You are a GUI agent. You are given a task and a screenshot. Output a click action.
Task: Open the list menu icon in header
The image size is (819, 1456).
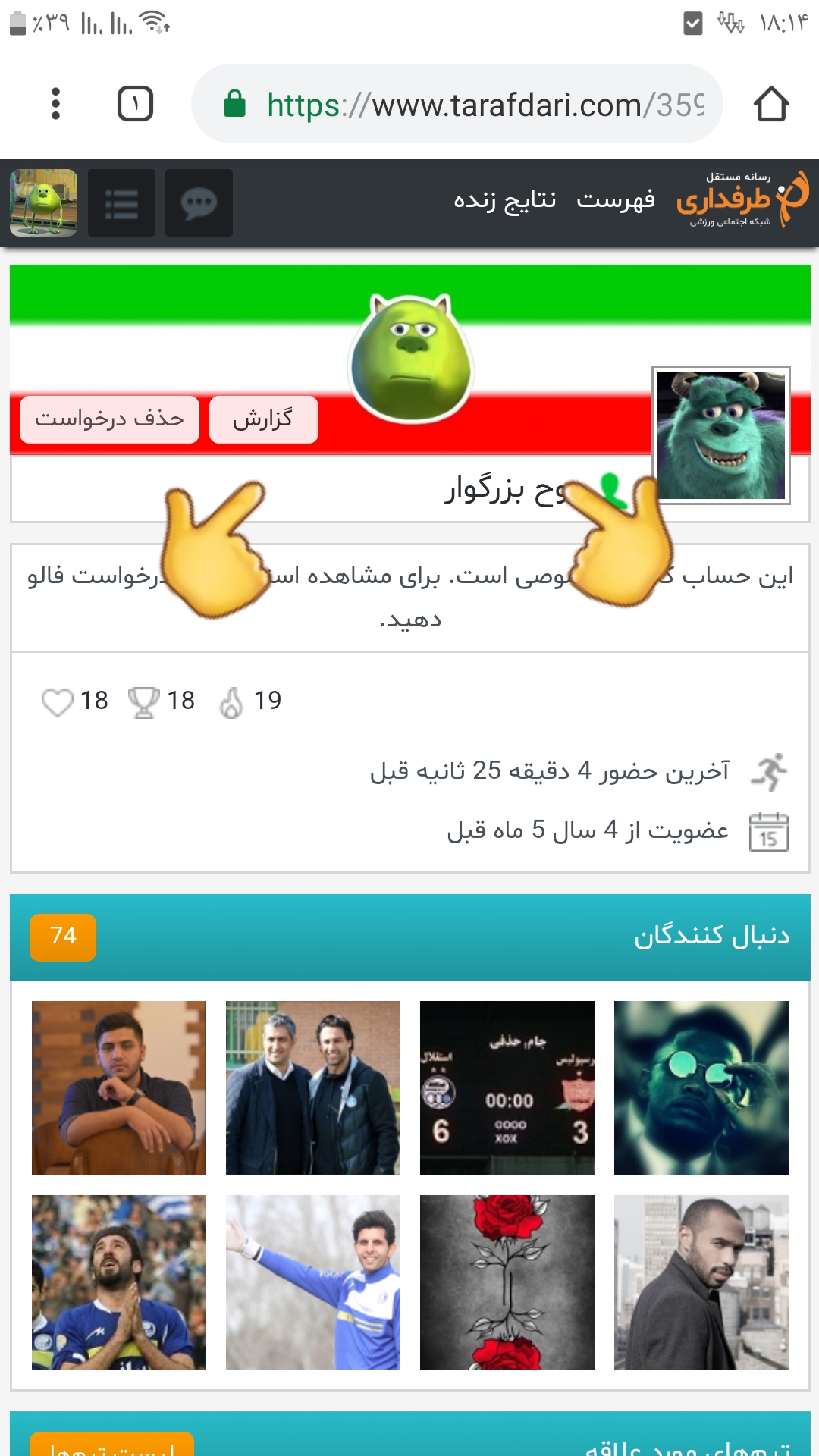click(121, 203)
